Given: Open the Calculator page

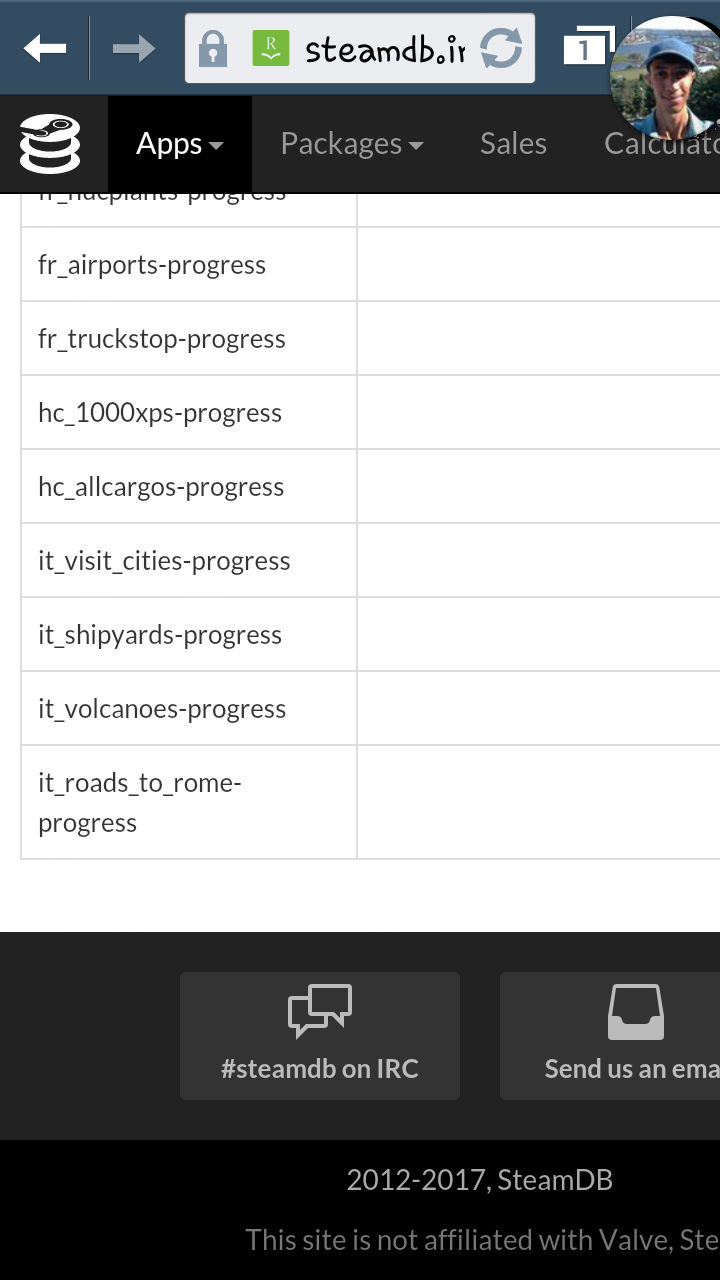Looking at the screenshot, I should (662, 144).
